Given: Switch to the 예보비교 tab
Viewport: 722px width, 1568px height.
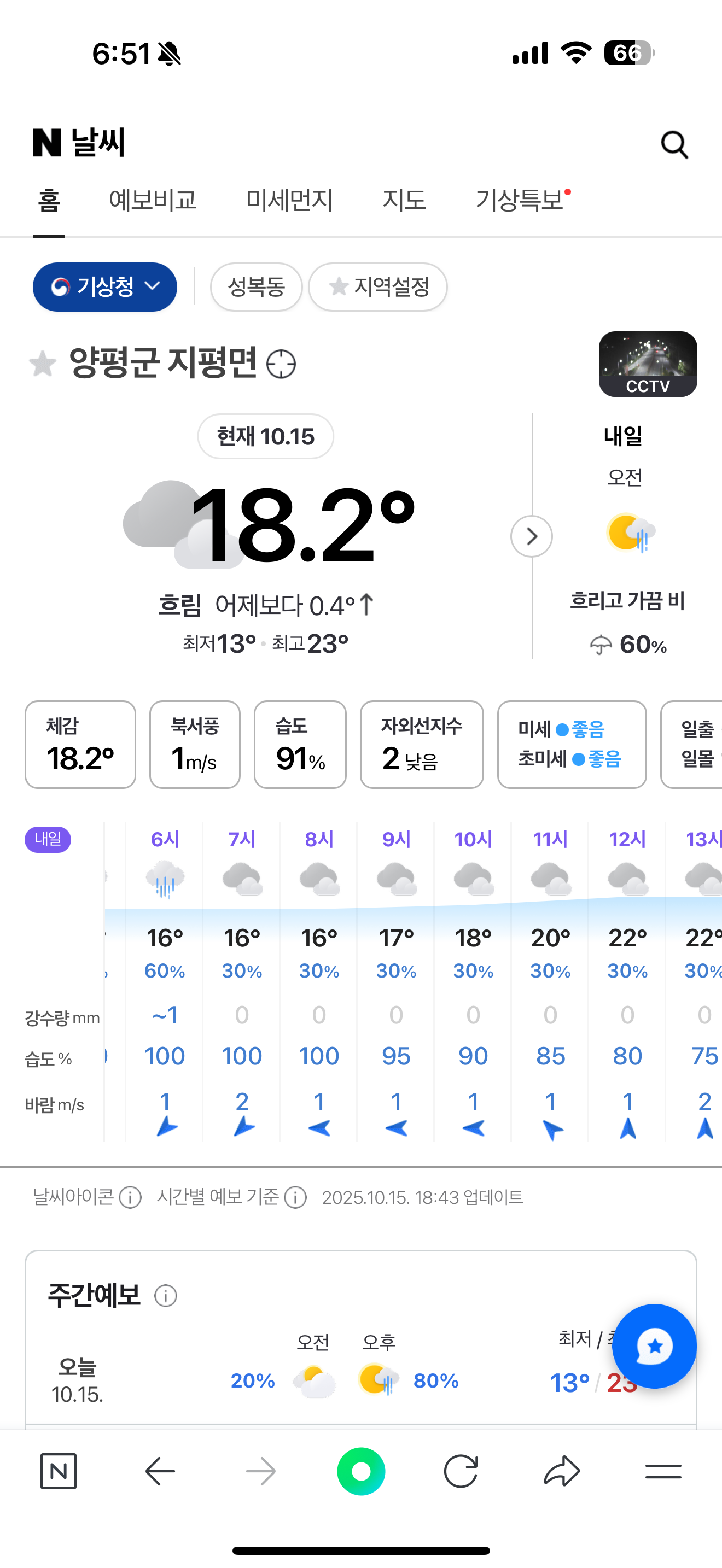Looking at the screenshot, I should (x=152, y=200).
